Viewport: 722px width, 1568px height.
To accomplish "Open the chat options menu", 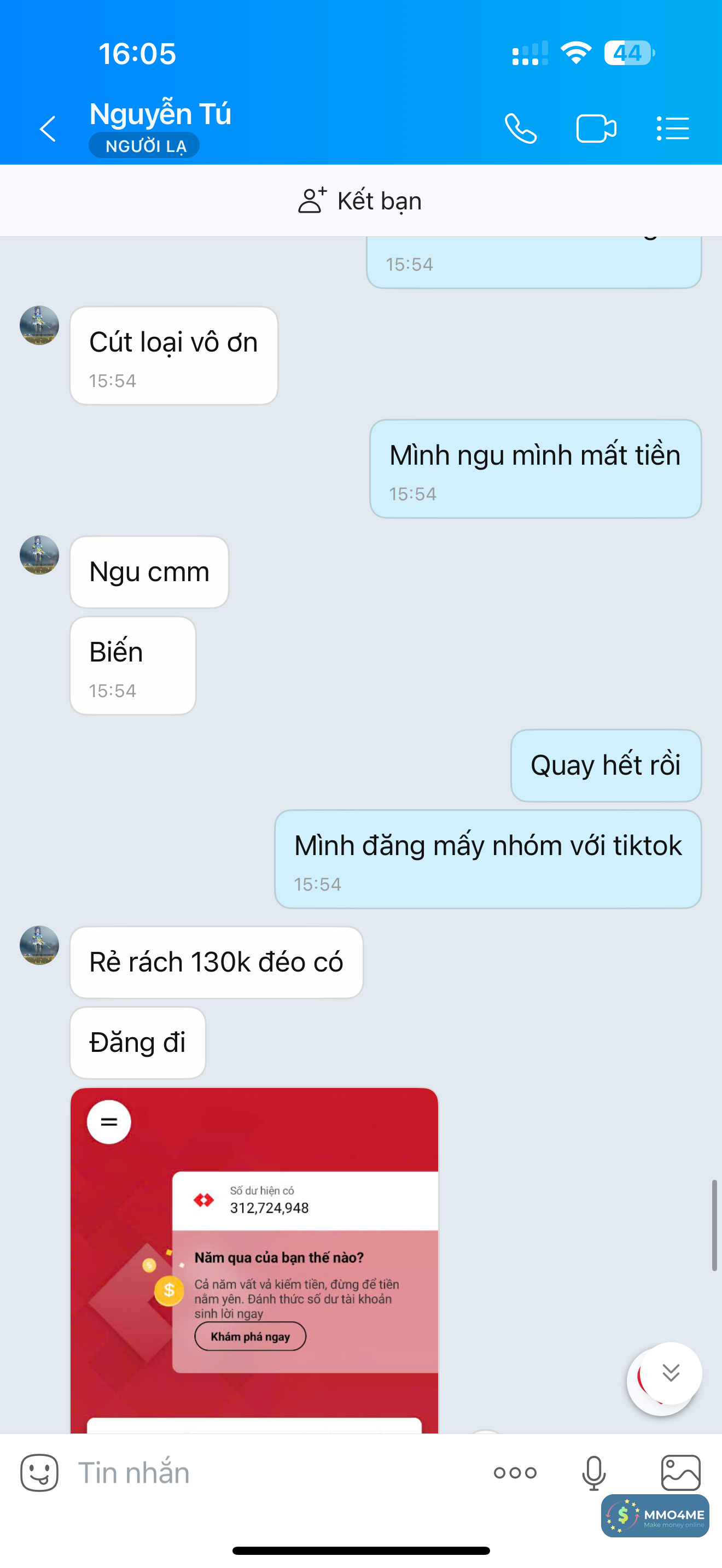I will (x=673, y=129).
